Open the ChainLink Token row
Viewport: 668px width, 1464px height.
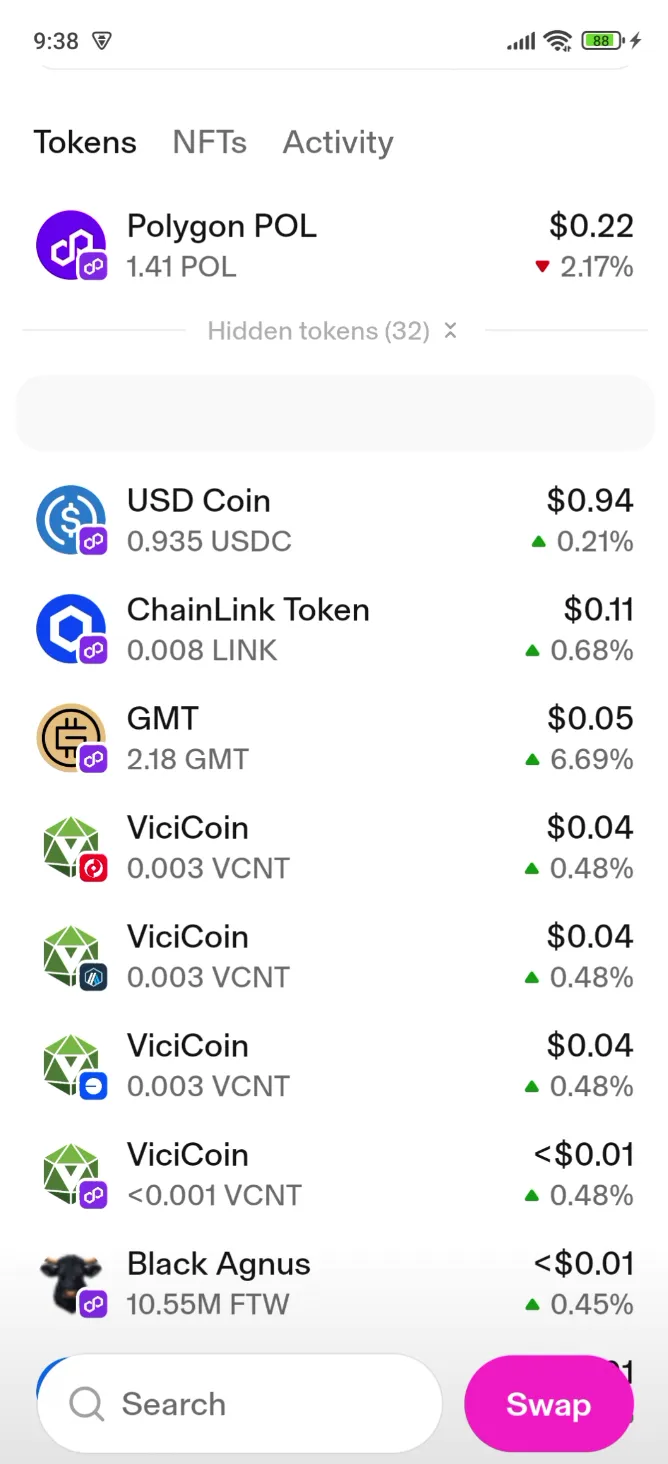pyautogui.click(x=334, y=629)
